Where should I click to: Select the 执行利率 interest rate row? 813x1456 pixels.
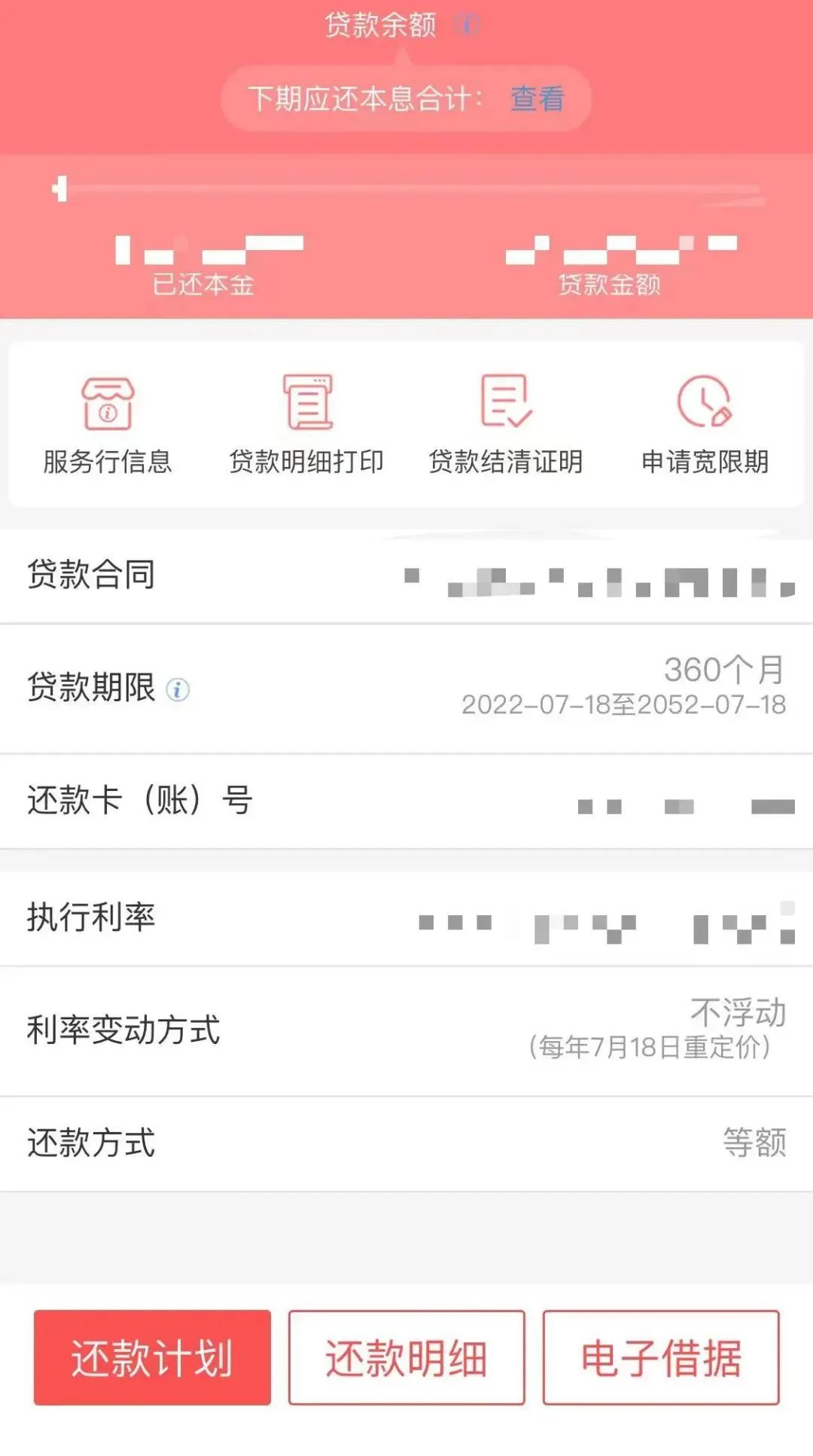(x=406, y=918)
